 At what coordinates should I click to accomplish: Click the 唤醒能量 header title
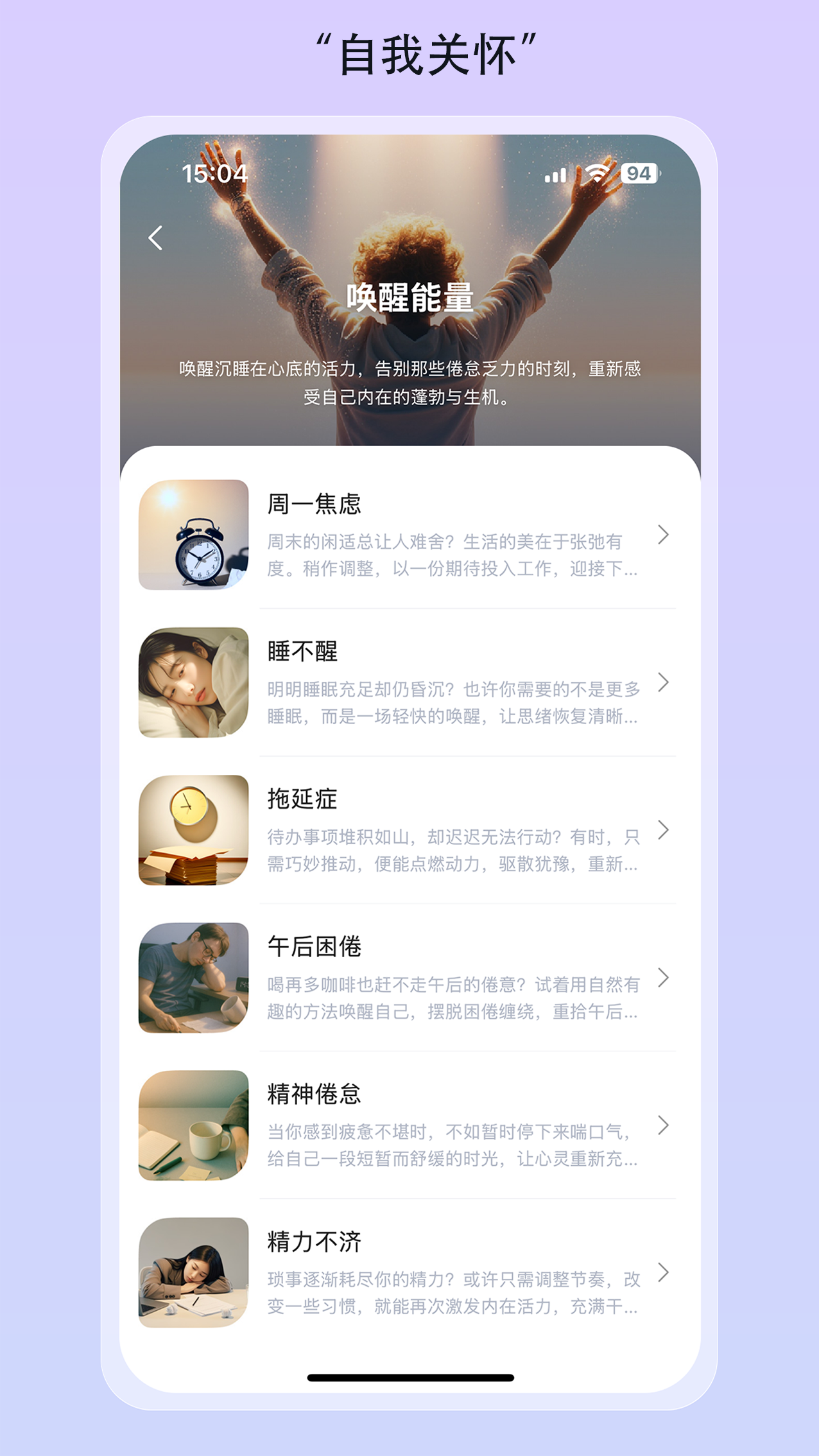point(409,297)
